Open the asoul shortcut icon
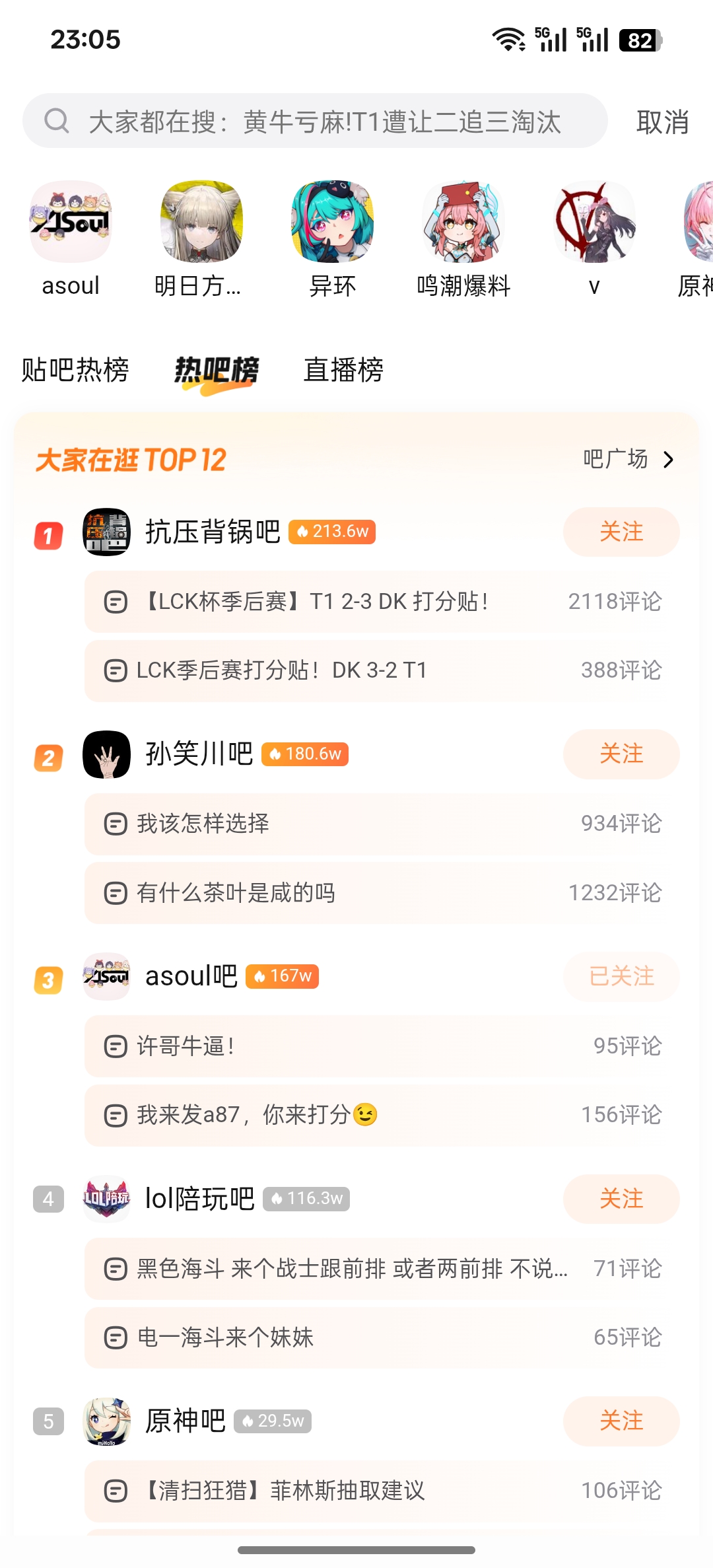 [x=71, y=222]
